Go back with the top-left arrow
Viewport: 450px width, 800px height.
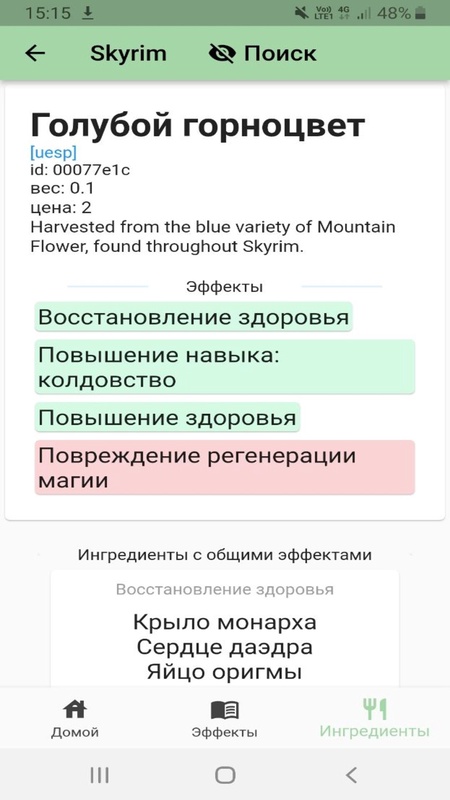click(35, 53)
